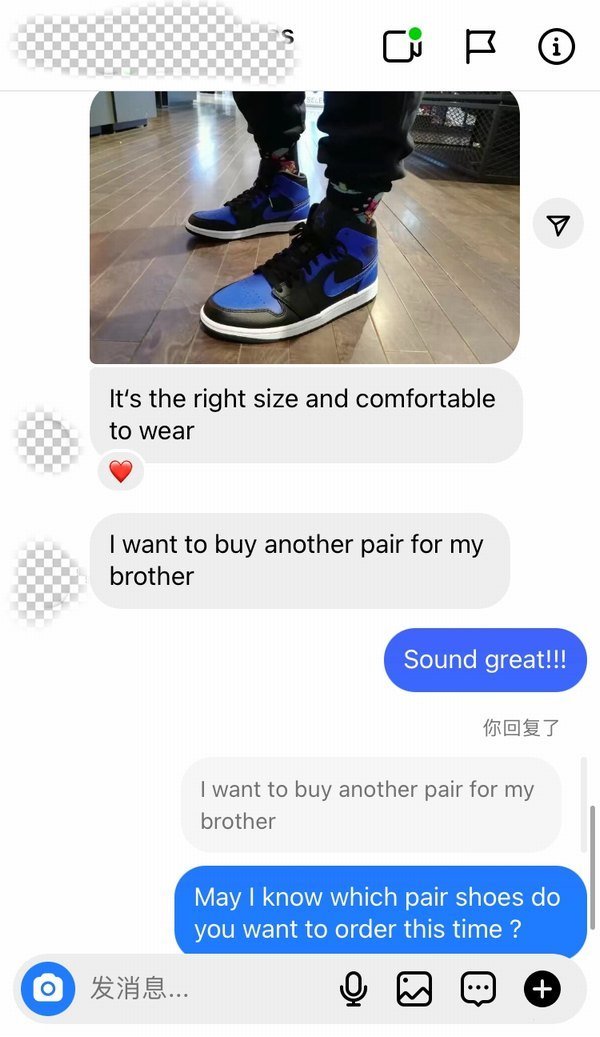Tap the flag icon in the header

pos(480,46)
